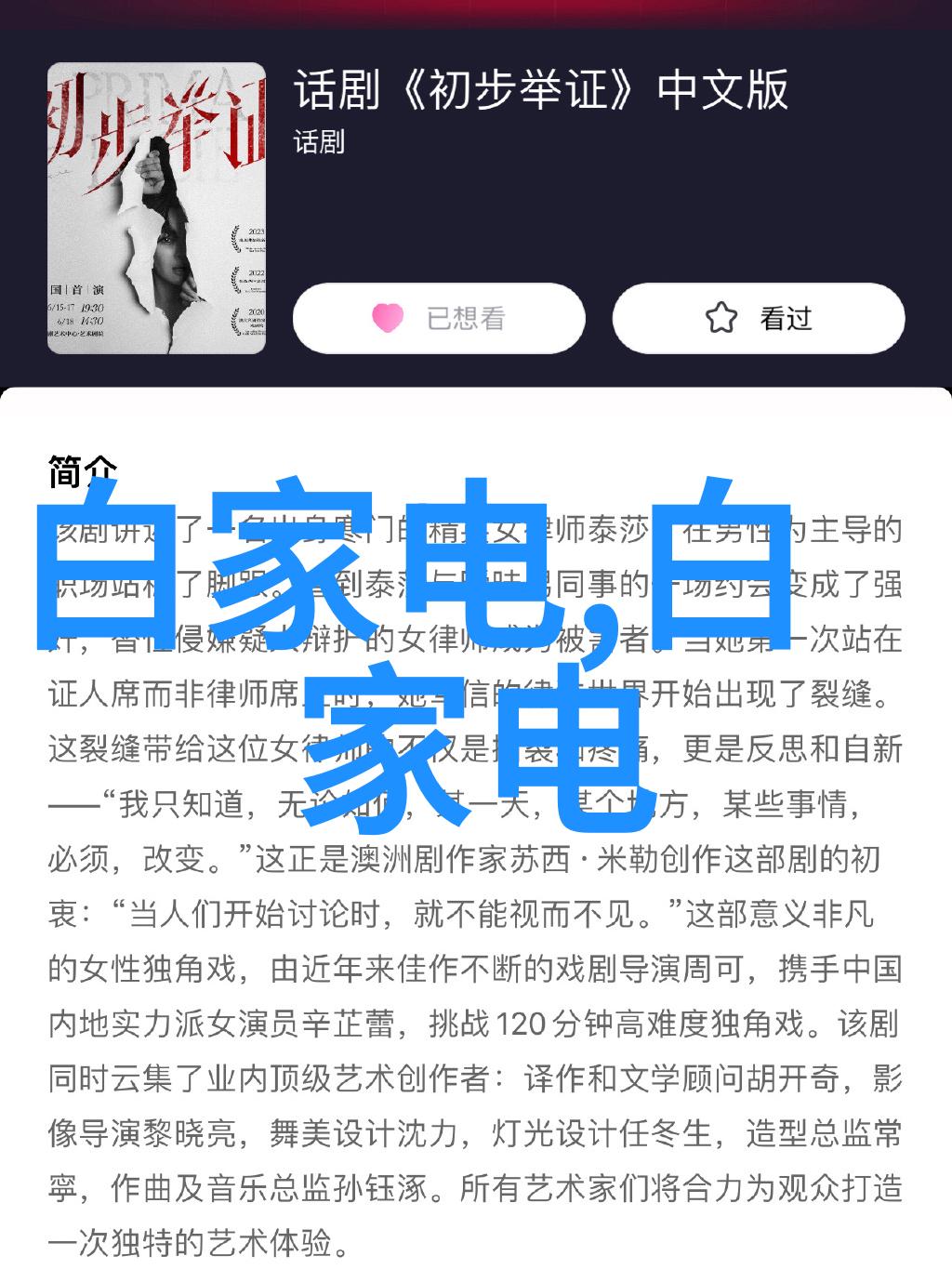Mark the play as 看过

click(758, 319)
